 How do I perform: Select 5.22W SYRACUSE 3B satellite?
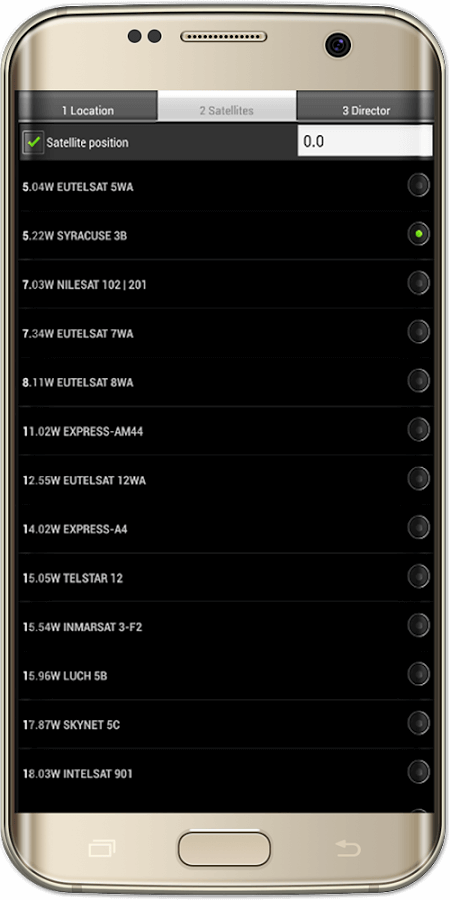tap(226, 235)
